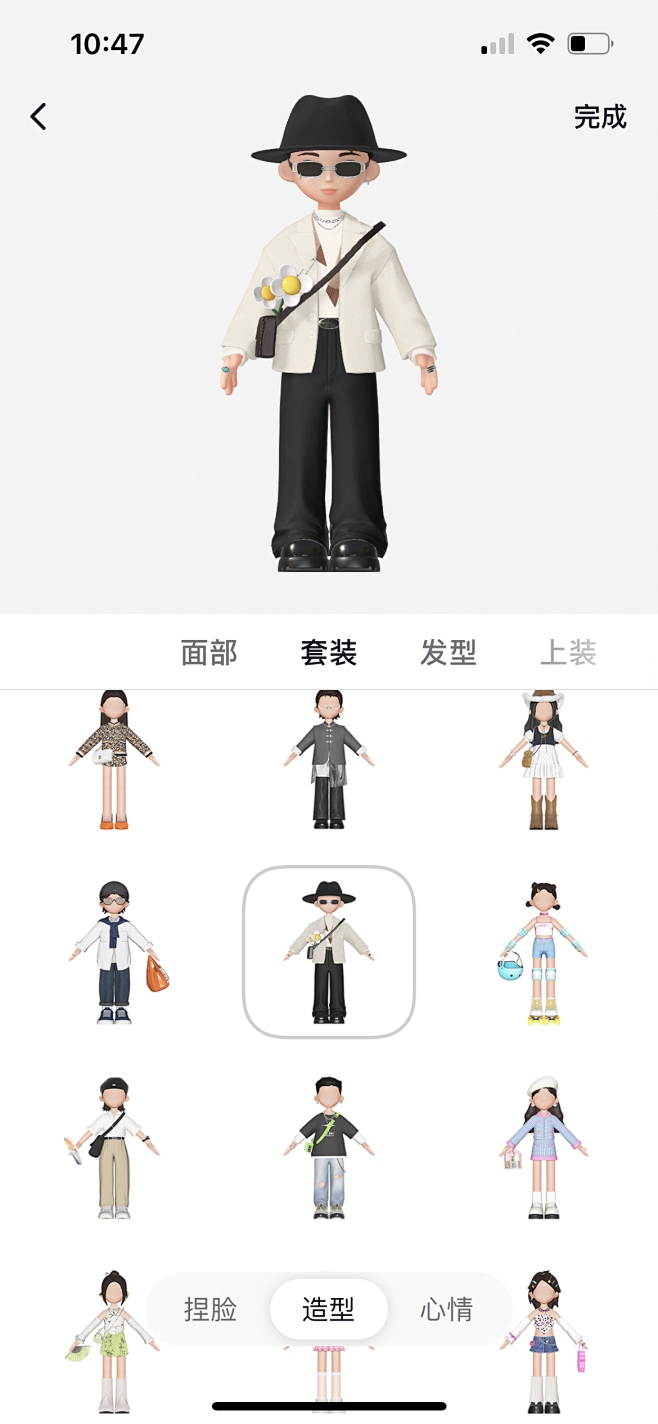The width and height of the screenshot is (658, 1424).
Task: Pick the gray jacket black pants outfit
Action: [329, 760]
